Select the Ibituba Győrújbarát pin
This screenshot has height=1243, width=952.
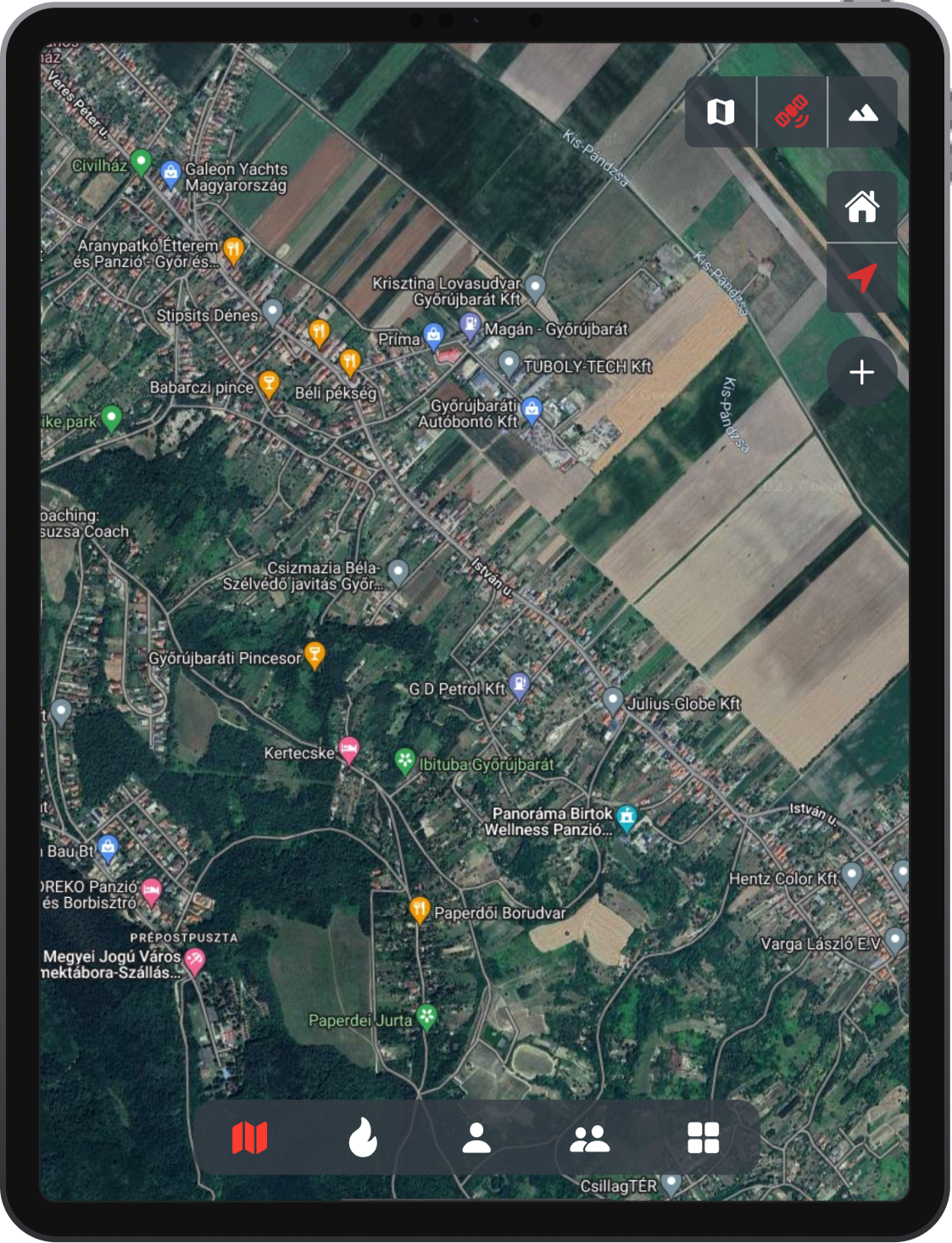(405, 760)
